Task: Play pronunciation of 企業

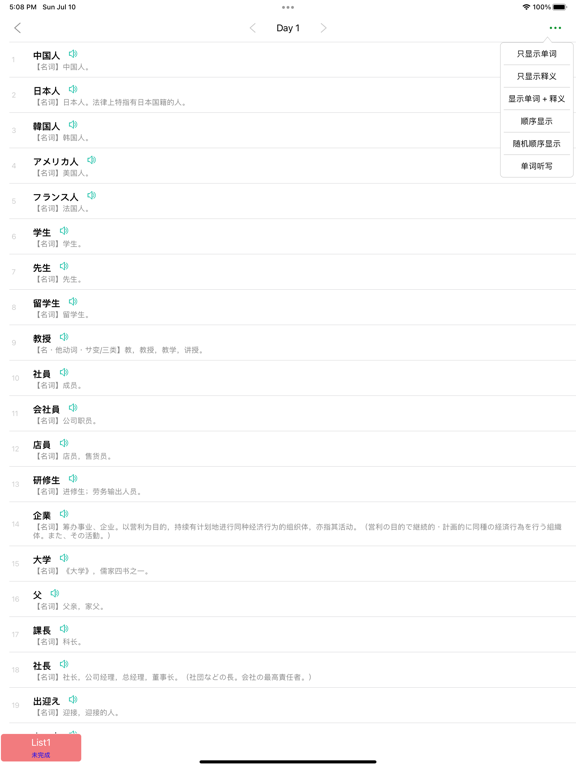Action: 64,514
